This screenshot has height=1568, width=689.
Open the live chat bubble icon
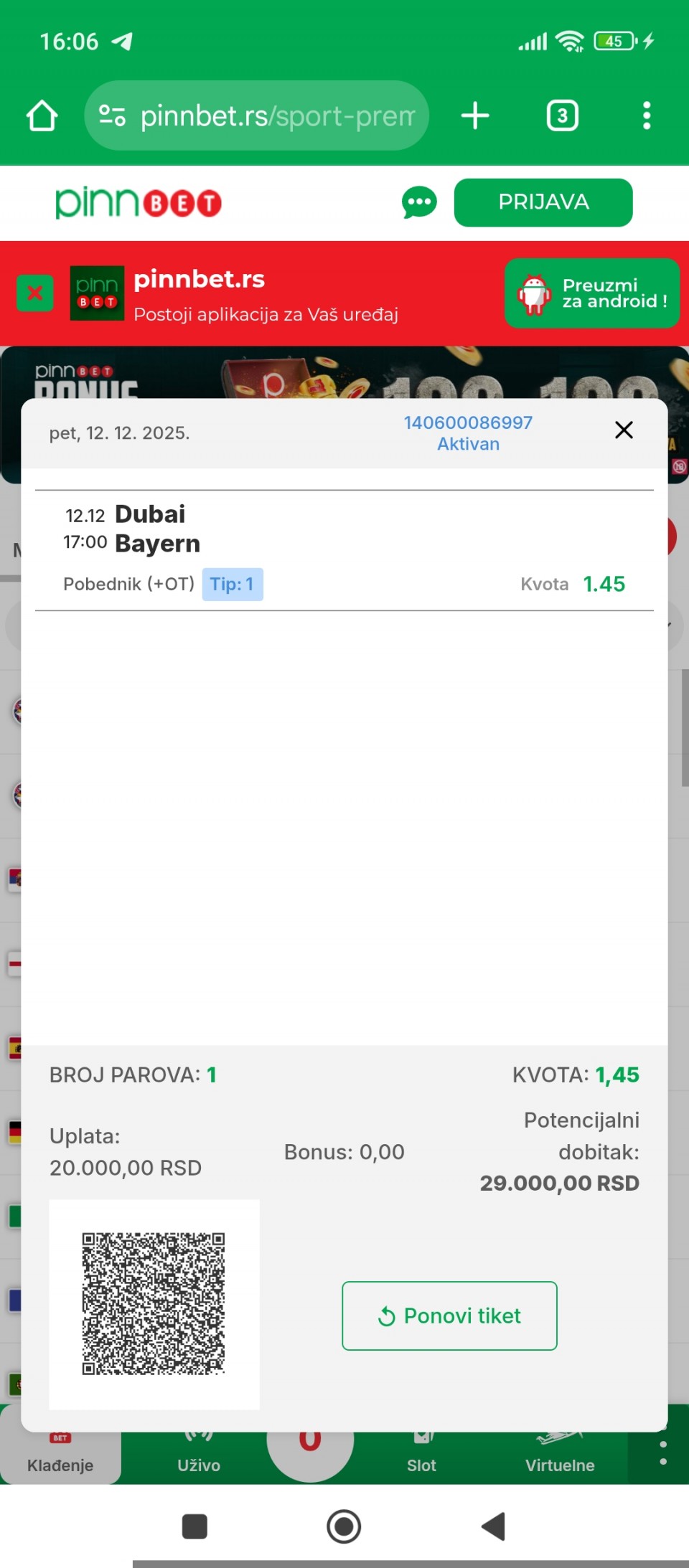tap(419, 203)
